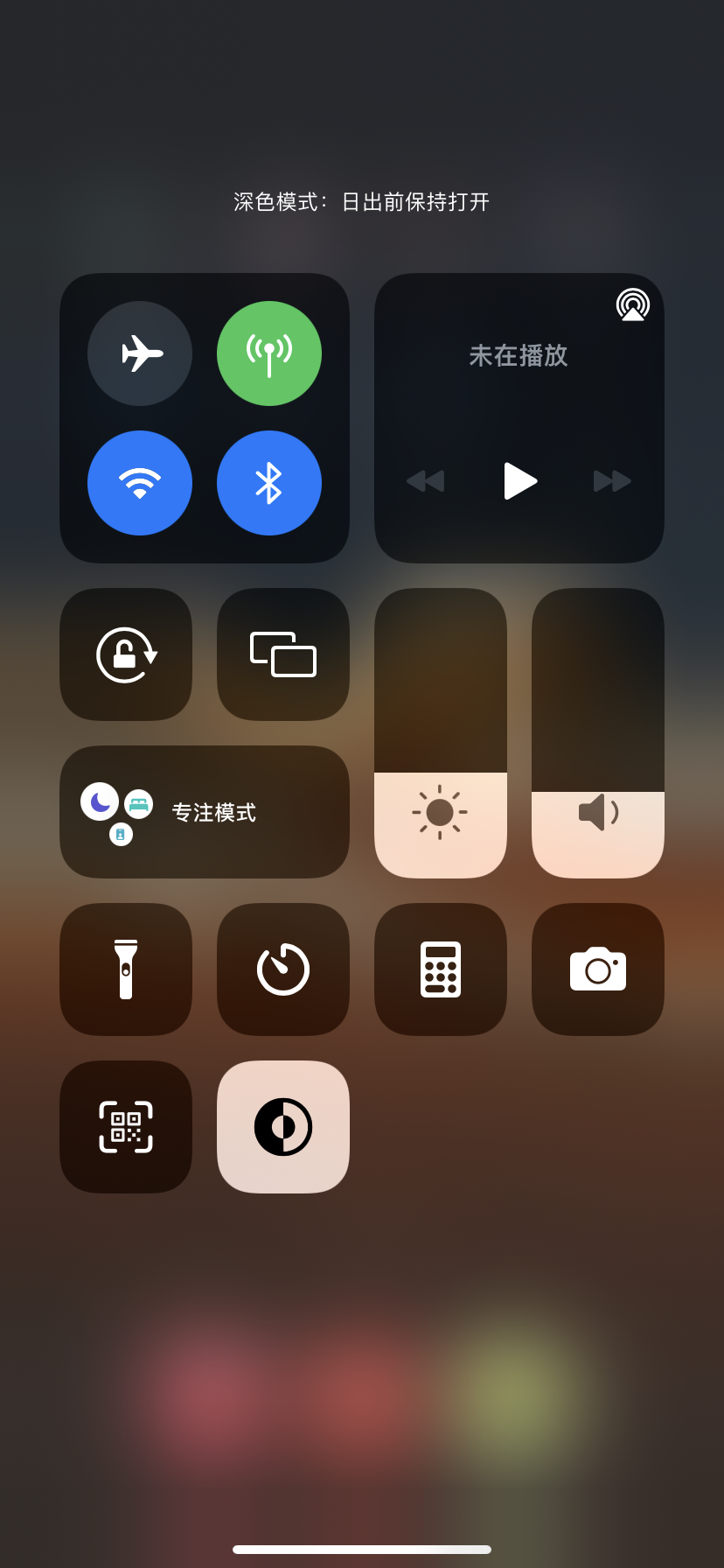This screenshot has width=724, height=1568.
Task: Open the timer
Action: tap(283, 969)
